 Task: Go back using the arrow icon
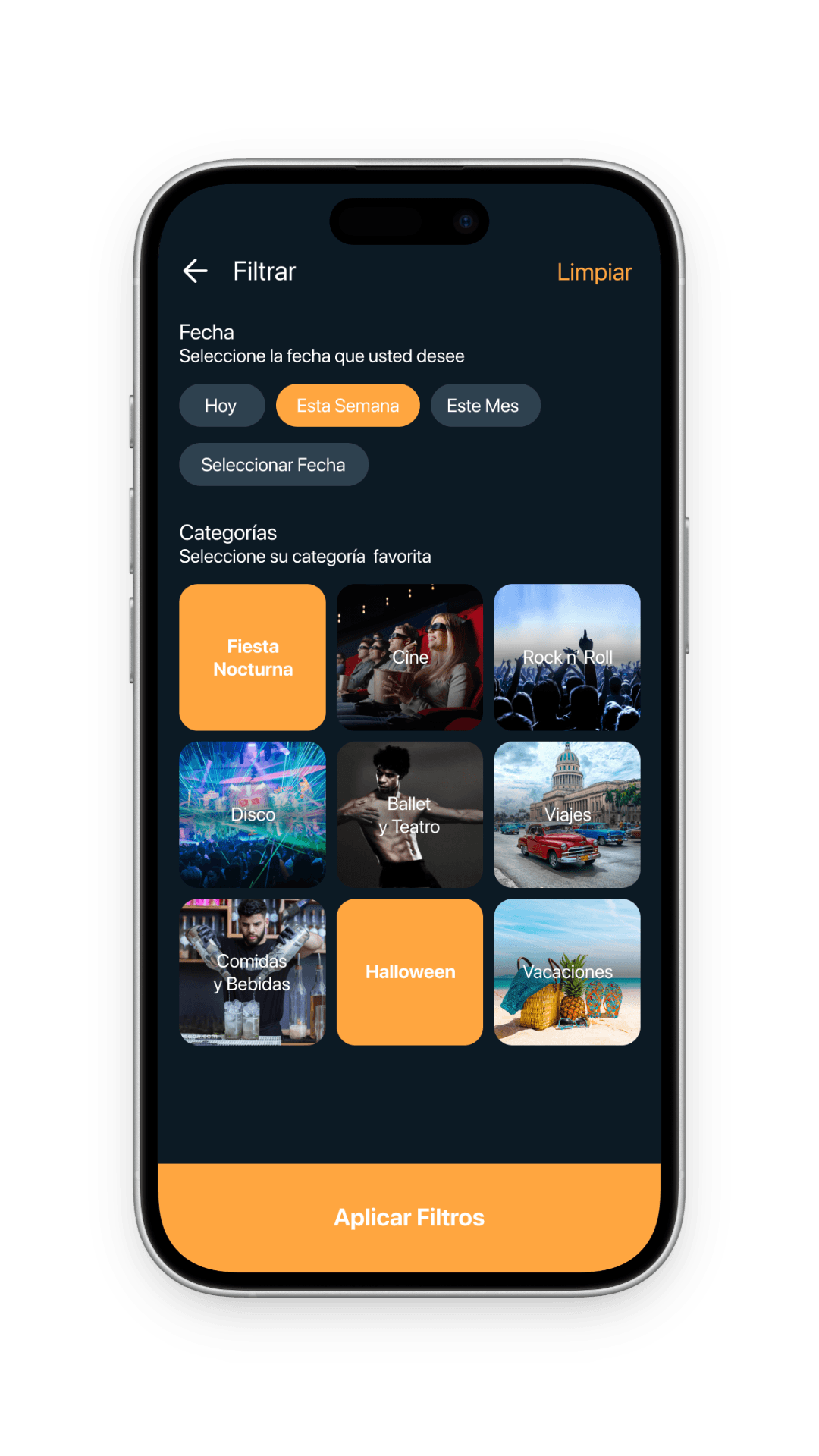[x=196, y=271]
